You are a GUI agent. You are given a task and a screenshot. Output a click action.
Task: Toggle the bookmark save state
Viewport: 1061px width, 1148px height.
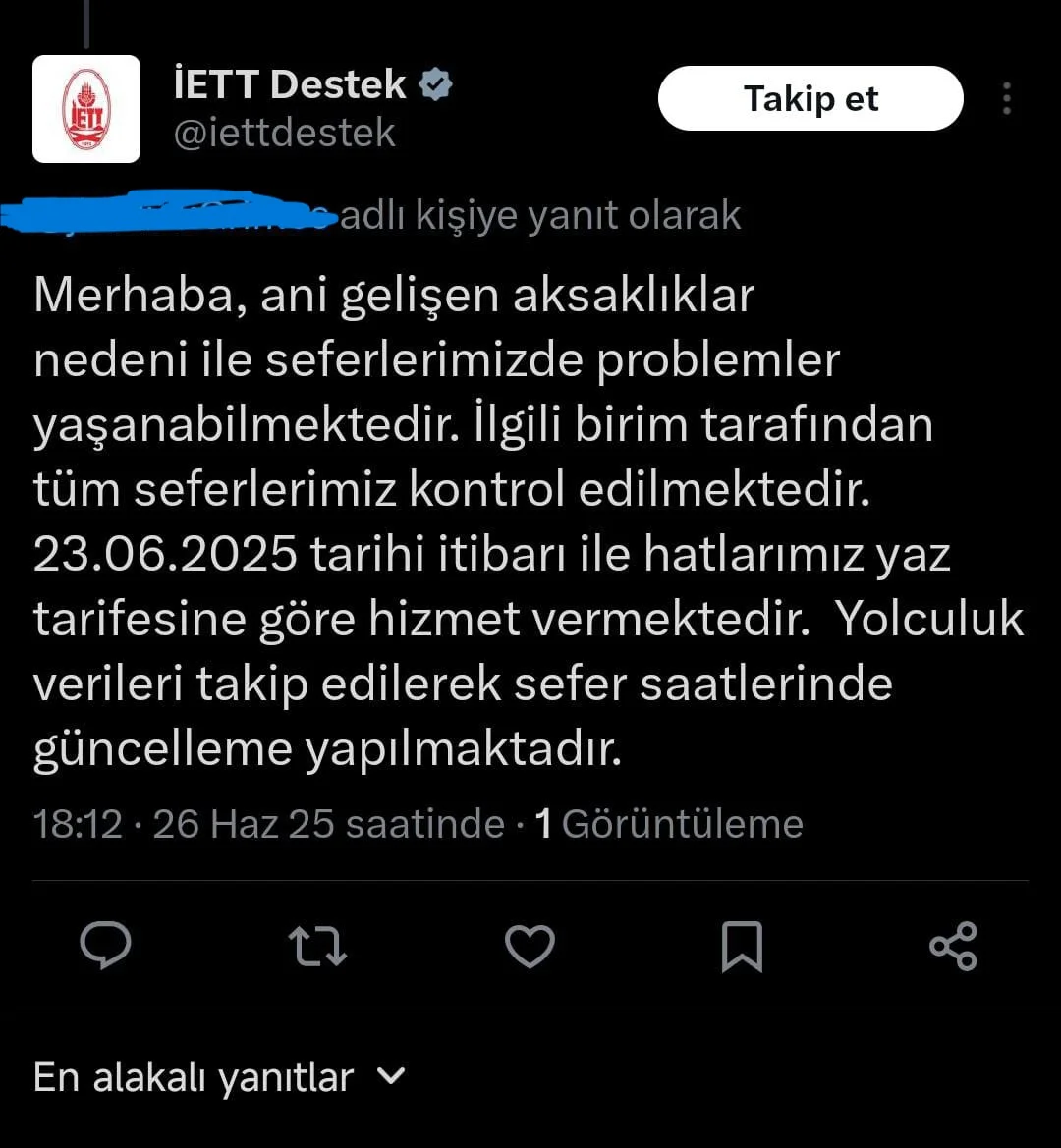pos(743,947)
